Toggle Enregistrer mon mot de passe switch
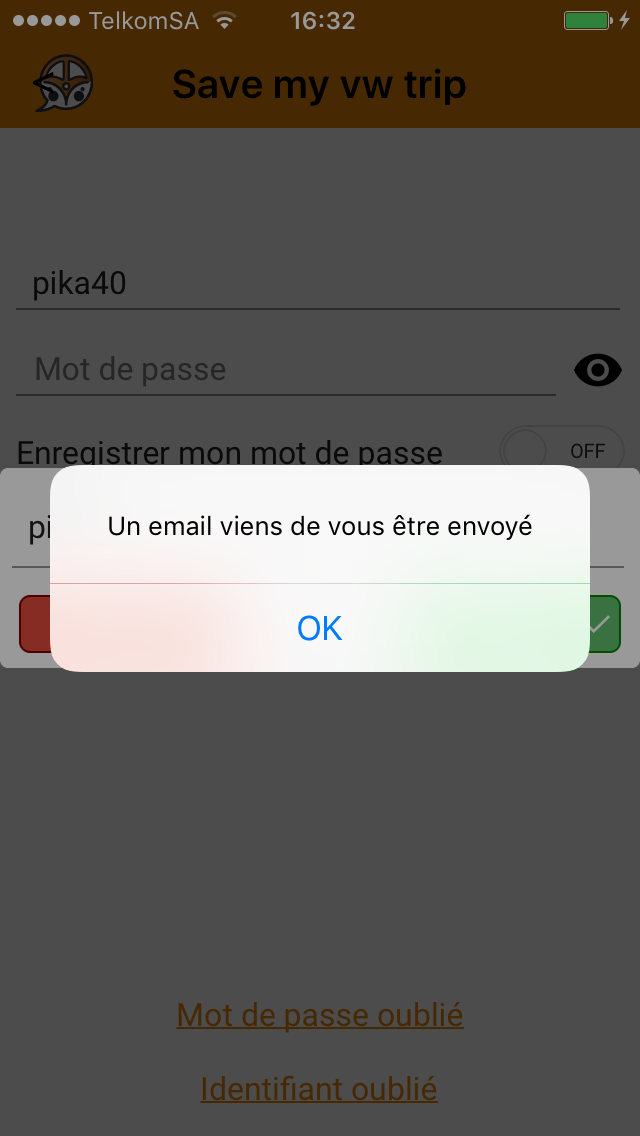 click(562, 451)
